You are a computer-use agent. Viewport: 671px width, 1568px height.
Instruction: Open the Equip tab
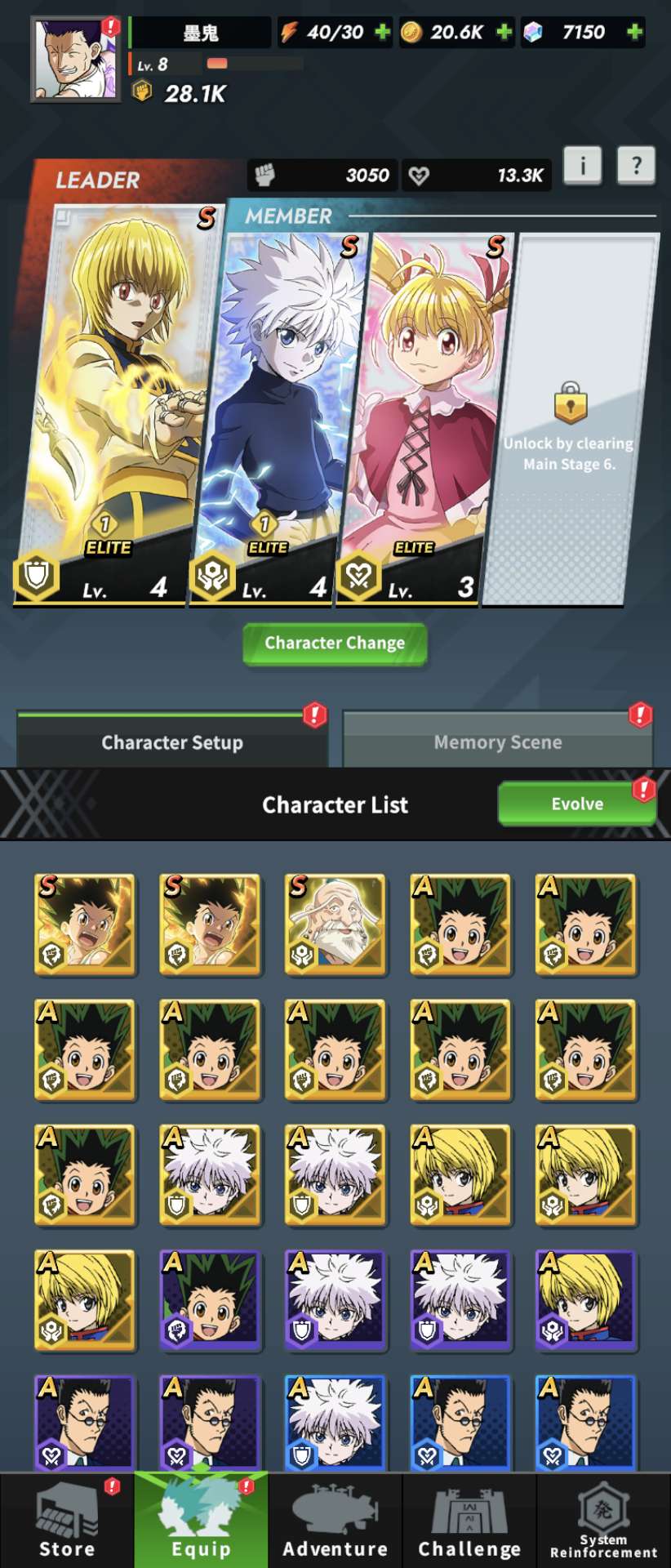tap(201, 1521)
